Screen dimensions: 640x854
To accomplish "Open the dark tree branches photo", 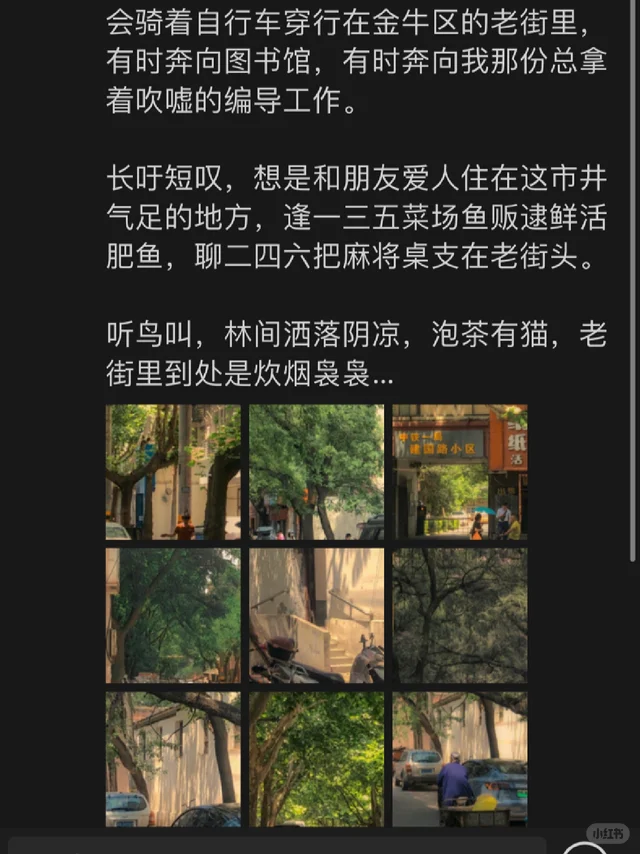I will pyautogui.click(x=459, y=615).
